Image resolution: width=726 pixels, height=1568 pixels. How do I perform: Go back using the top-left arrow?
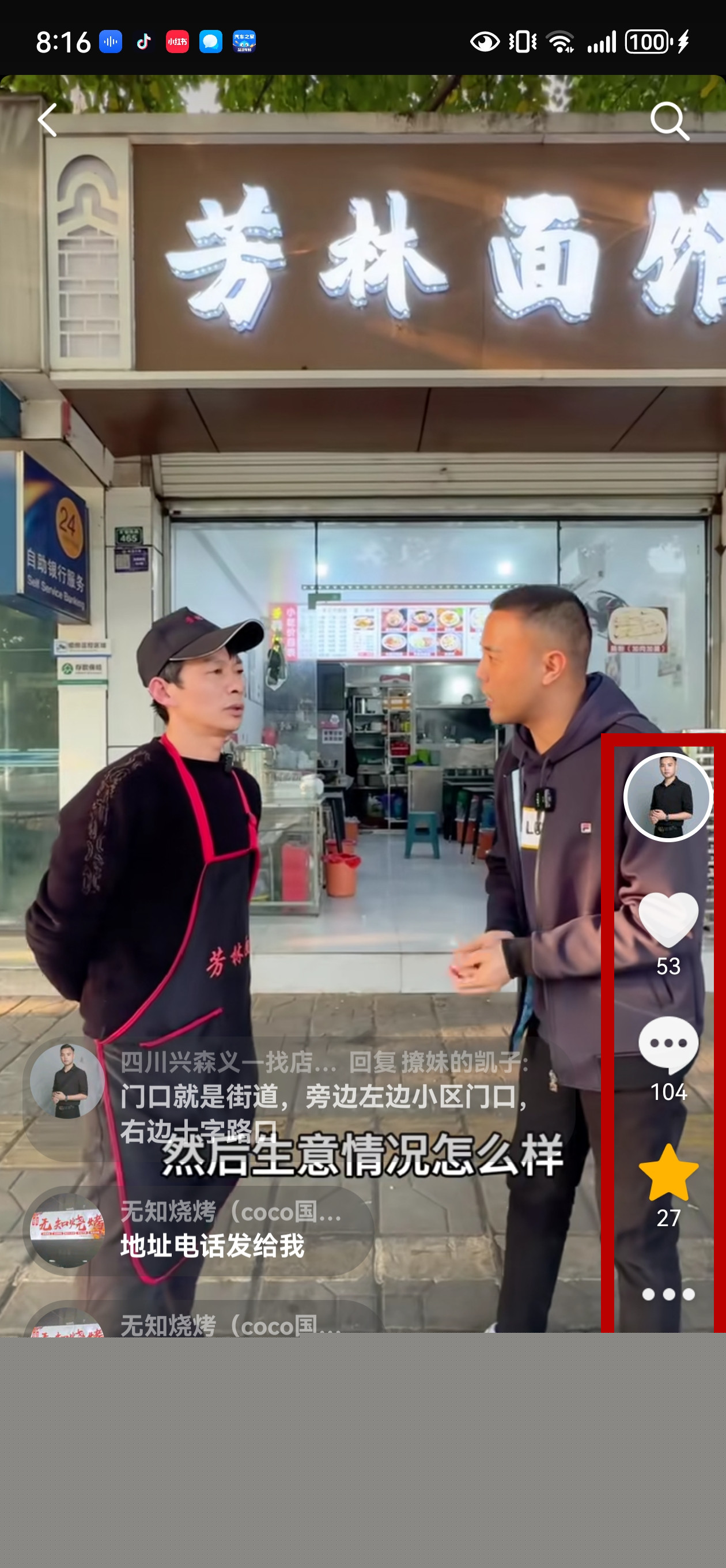tap(47, 120)
